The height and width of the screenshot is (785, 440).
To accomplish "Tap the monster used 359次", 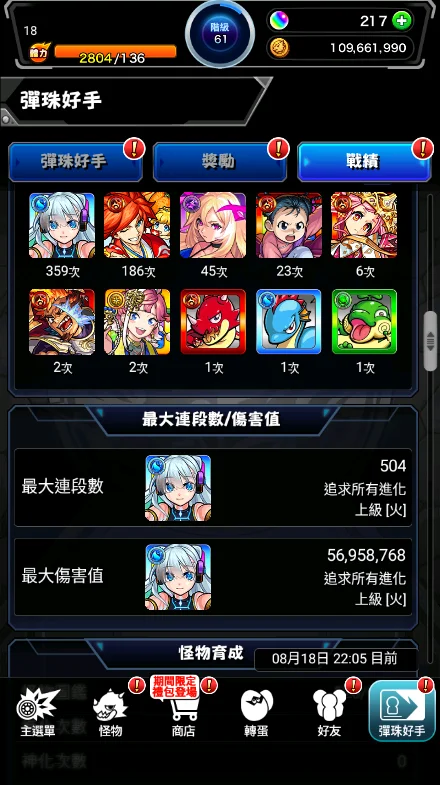I will coord(62,225).
